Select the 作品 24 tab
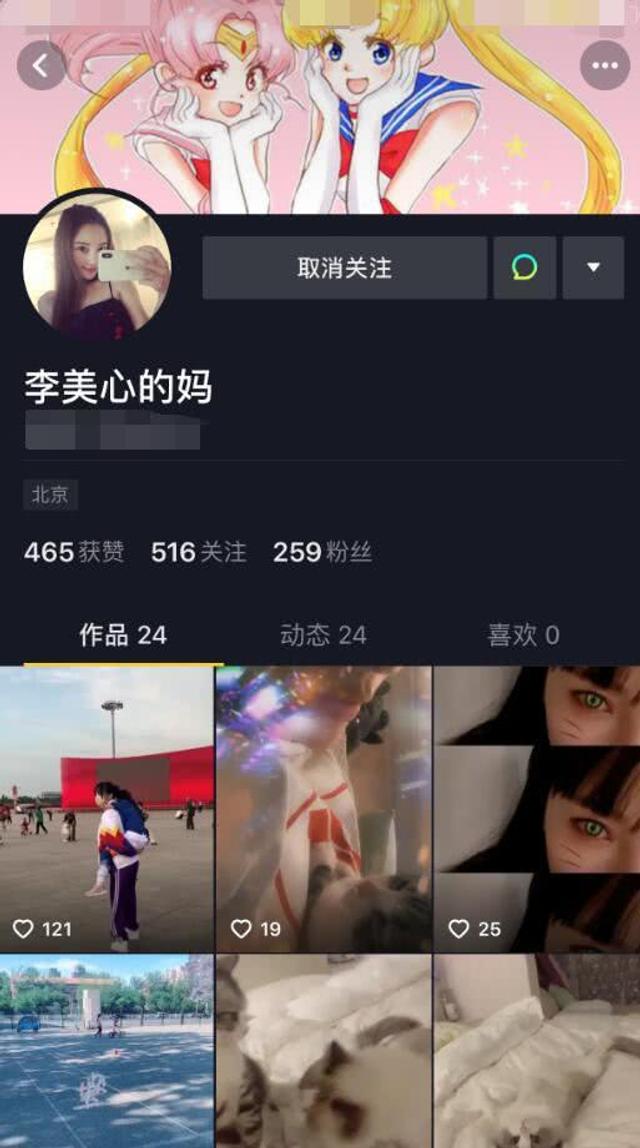Screen dimensions: 640x1148 pyautogui.click(x=123, y=635)
